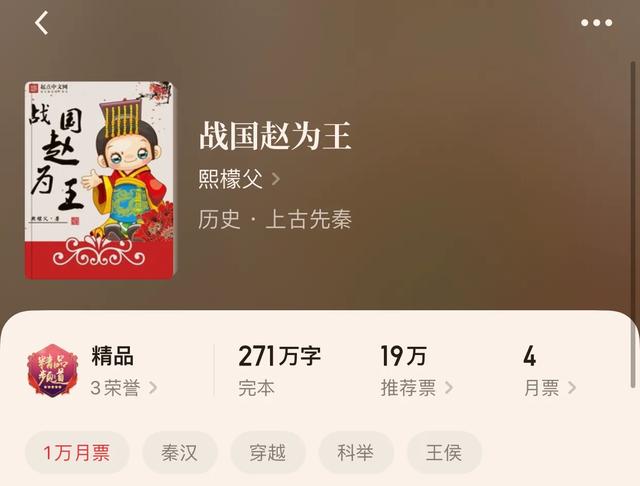Open author 熙檬父's page

point(240,179)
